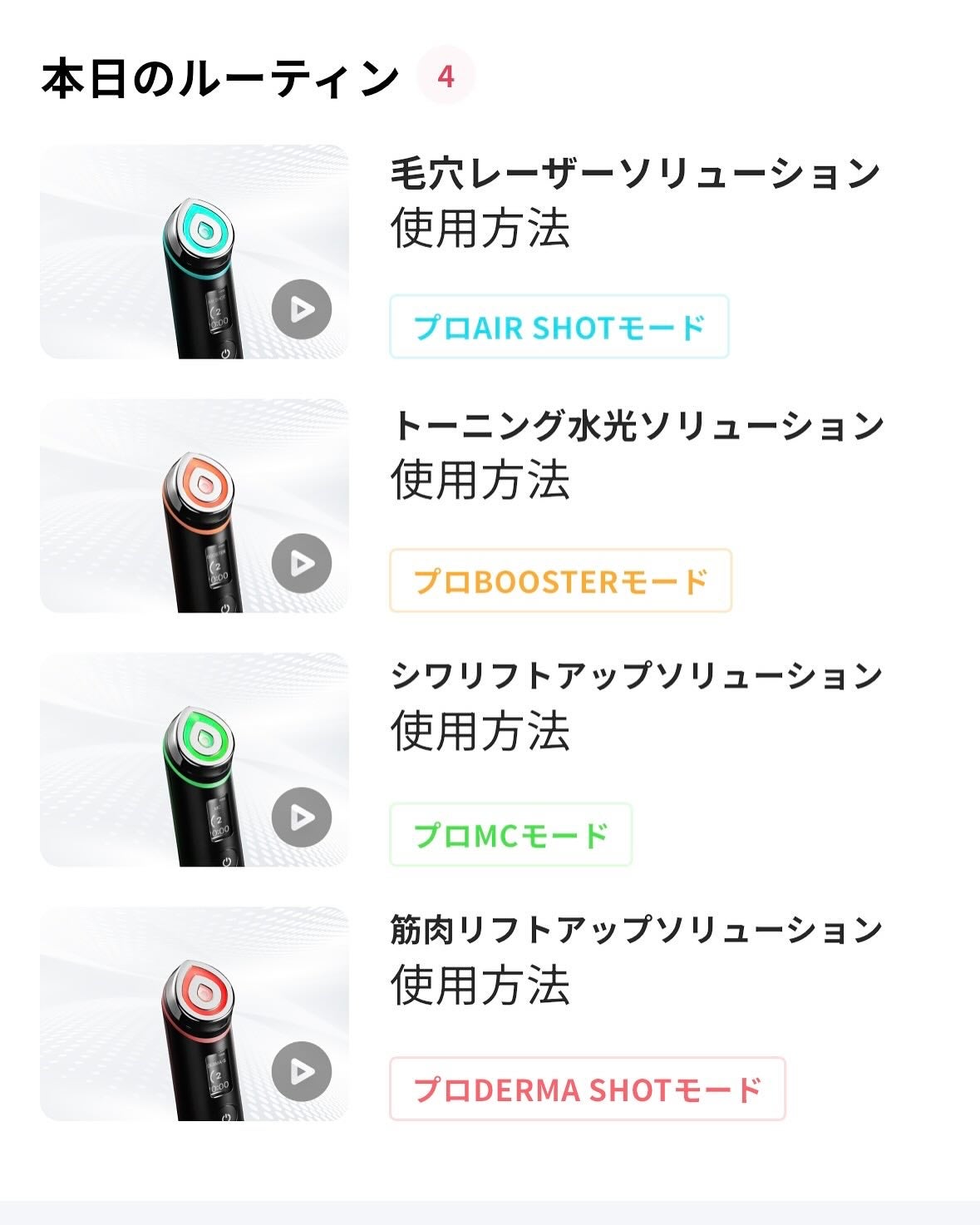The image size is (980, 1225).
Task: Watch the 筋肉リフトアップソリューション video
Action: [x=301, y=1071]
